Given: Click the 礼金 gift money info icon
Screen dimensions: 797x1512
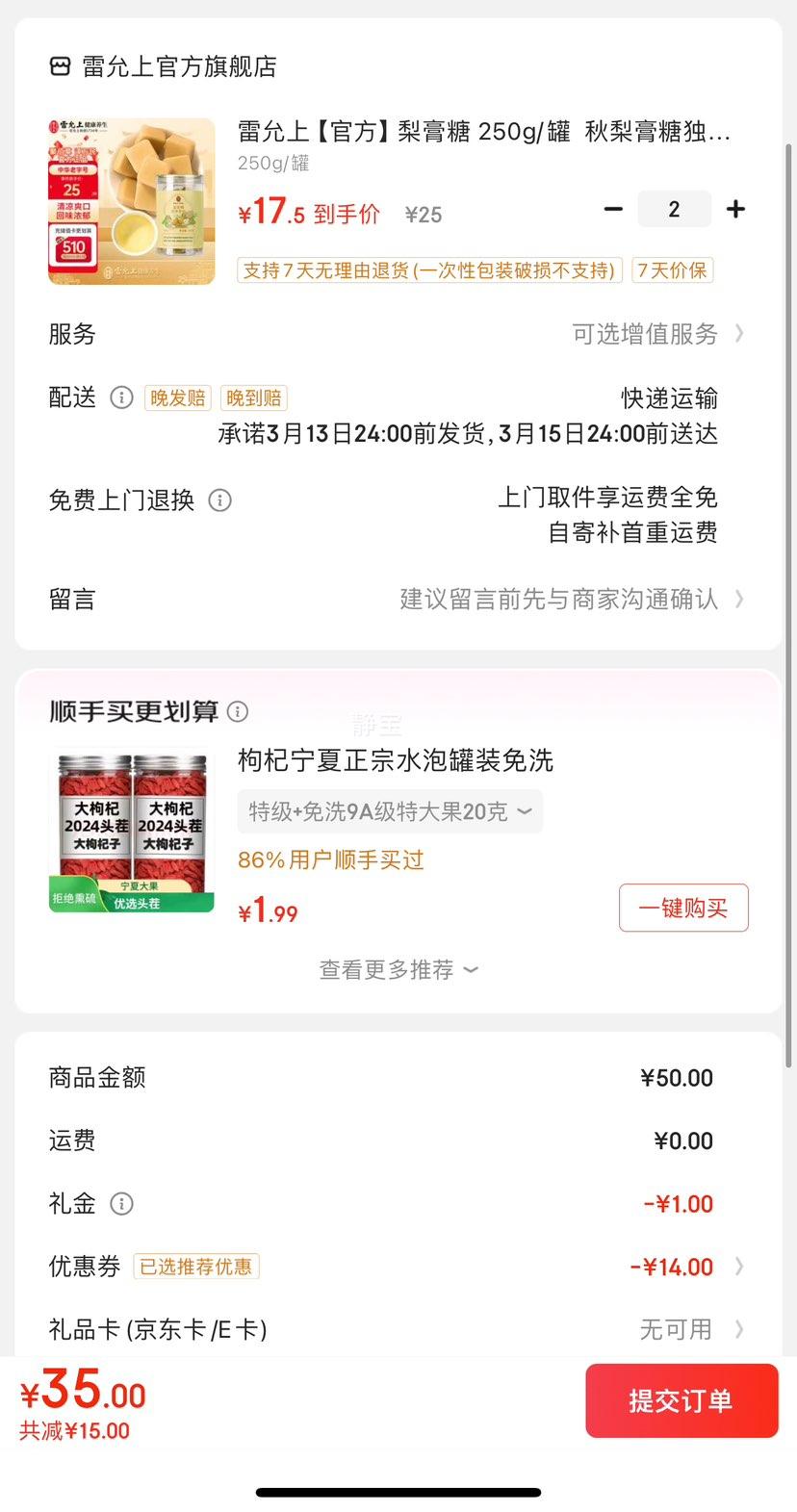Looking at the screenshot, I should pos(121,1203).
